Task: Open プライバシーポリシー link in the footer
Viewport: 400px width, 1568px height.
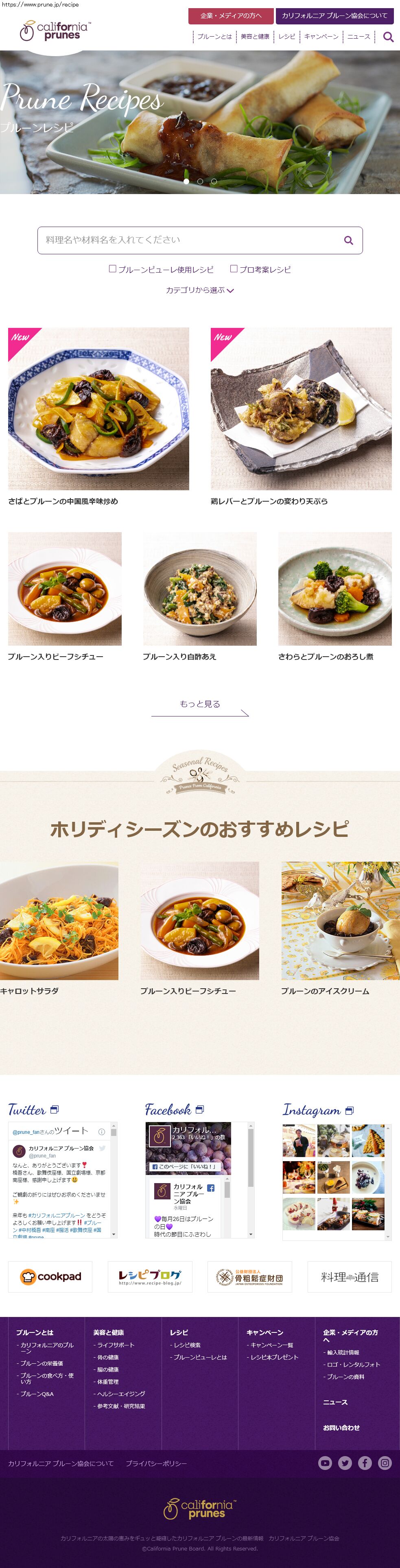Action: (157, 1463)
